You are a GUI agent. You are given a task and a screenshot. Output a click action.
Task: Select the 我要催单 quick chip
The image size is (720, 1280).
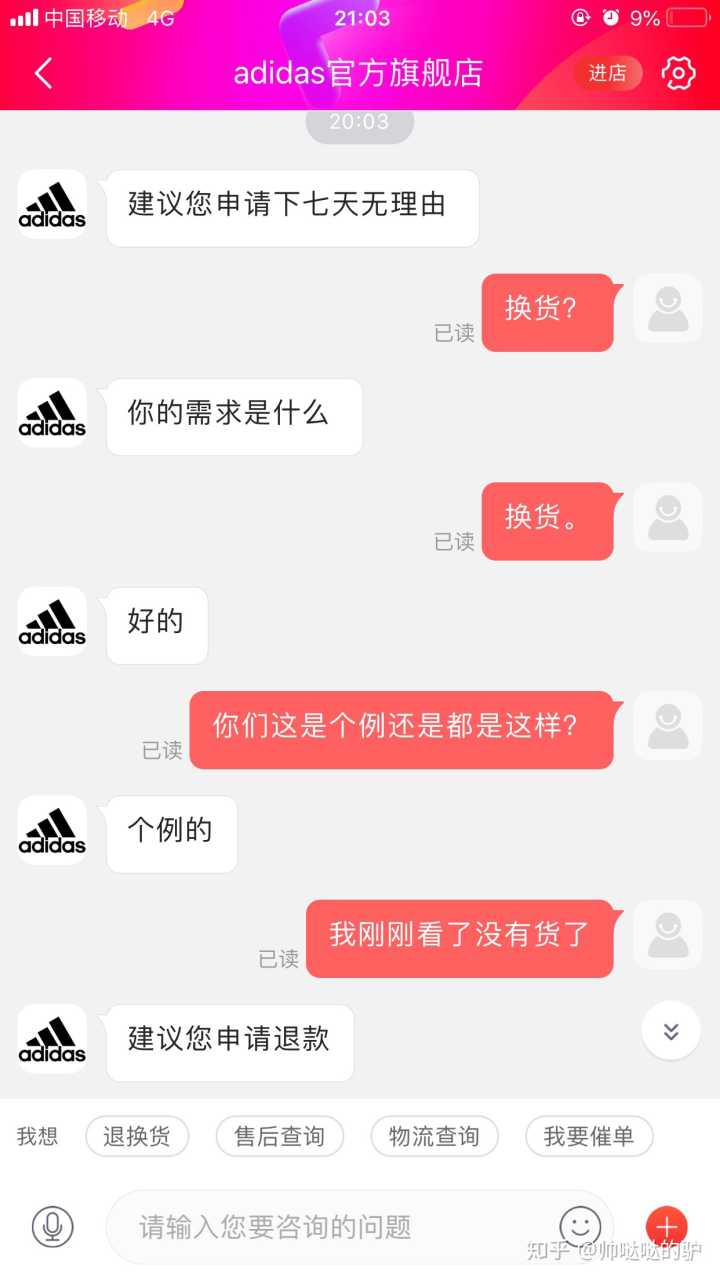click(x=589, y=1136)
